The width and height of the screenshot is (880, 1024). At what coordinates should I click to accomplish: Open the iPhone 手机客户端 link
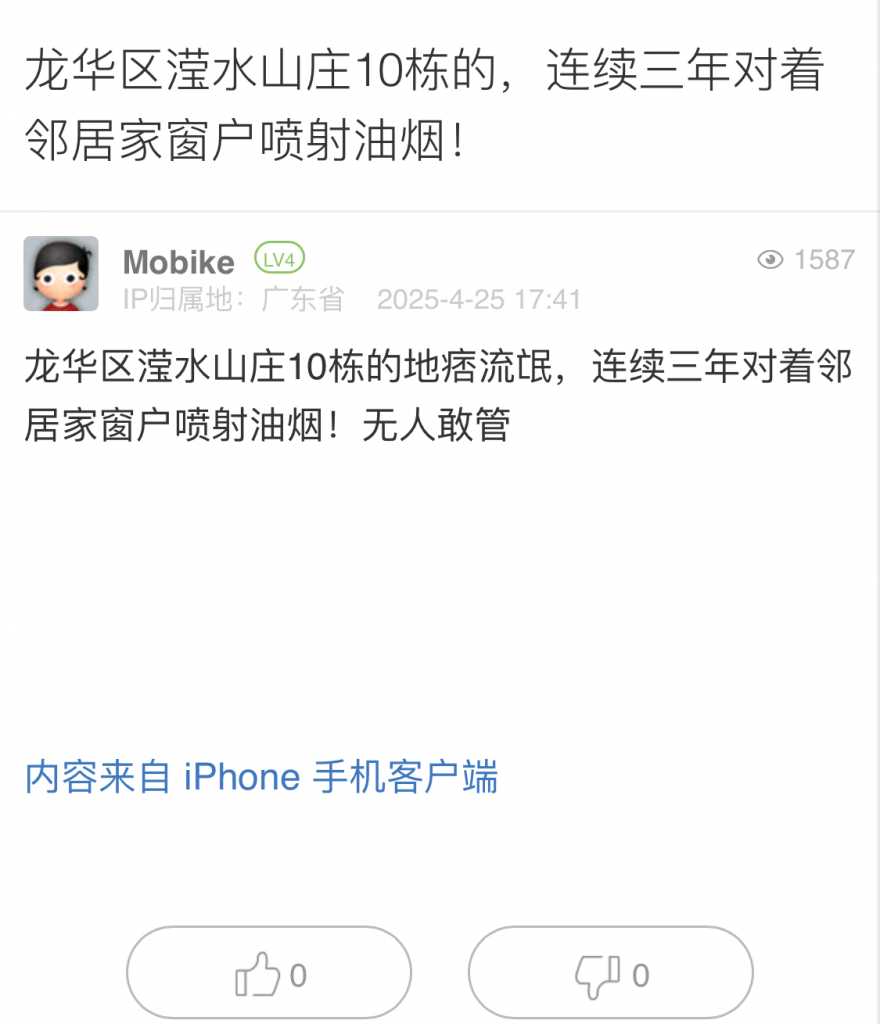pyautogui.click(x=262, y=777)
